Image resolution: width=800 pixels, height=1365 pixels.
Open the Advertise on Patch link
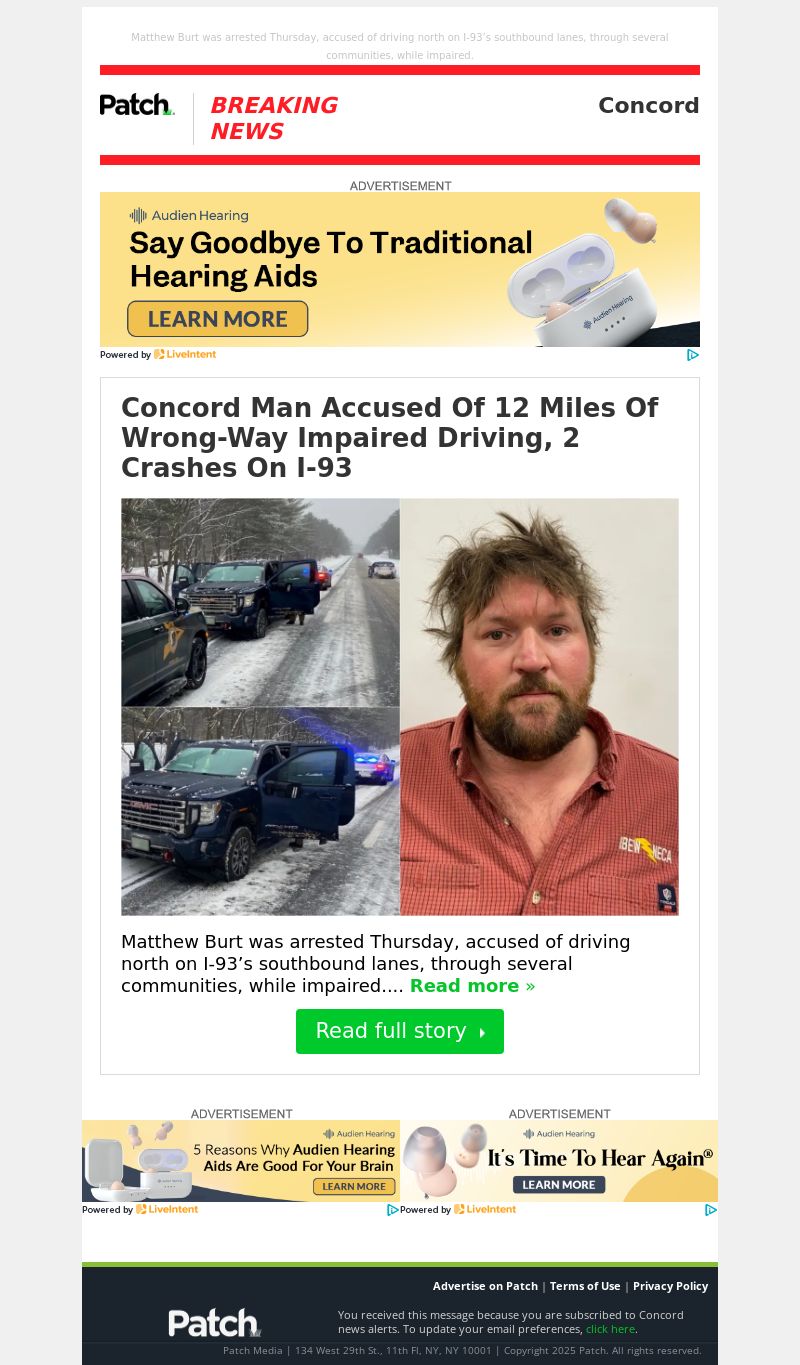(x=485, y=1286)
